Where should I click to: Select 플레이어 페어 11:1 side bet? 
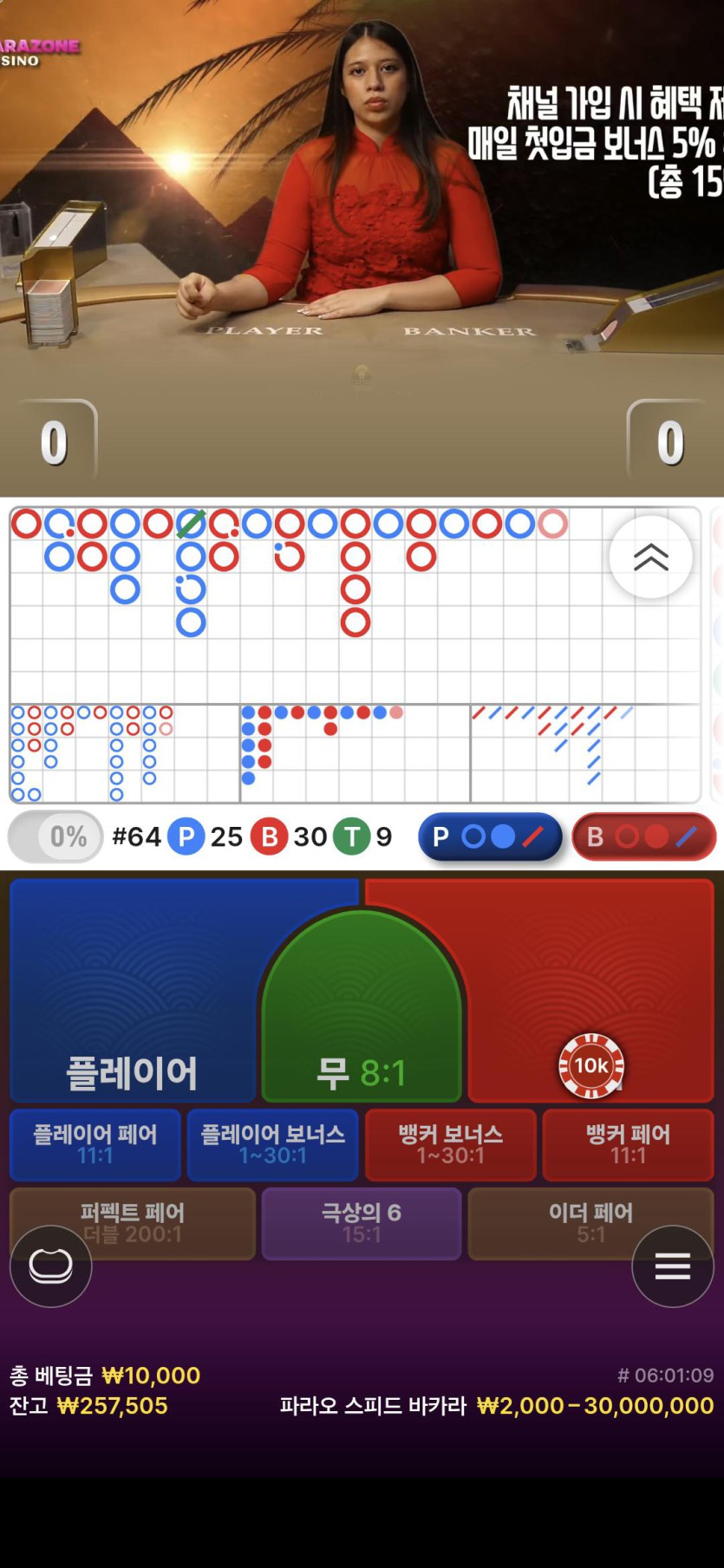(95, 1144)
